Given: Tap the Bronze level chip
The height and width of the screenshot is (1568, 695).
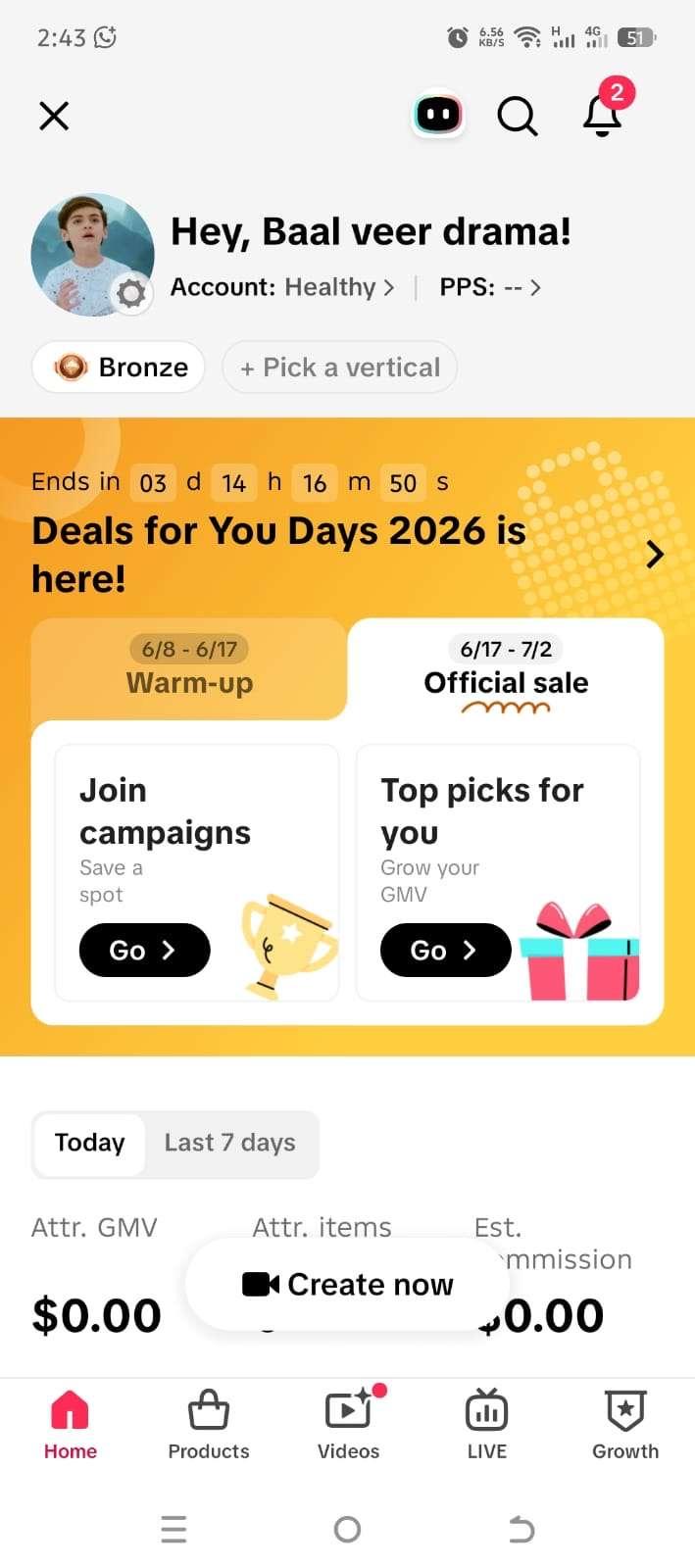Looking at the screenshot, I should click(119, 367).
